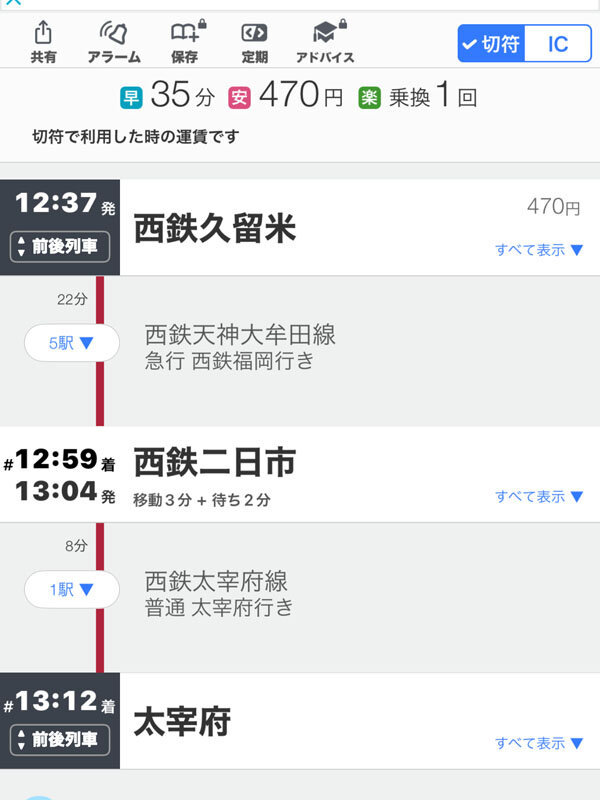The height and width of the screenshot is (800, 600).
Task: Show earlier/later trains from 西鉄久留米
Action: (x=60, y=246)
